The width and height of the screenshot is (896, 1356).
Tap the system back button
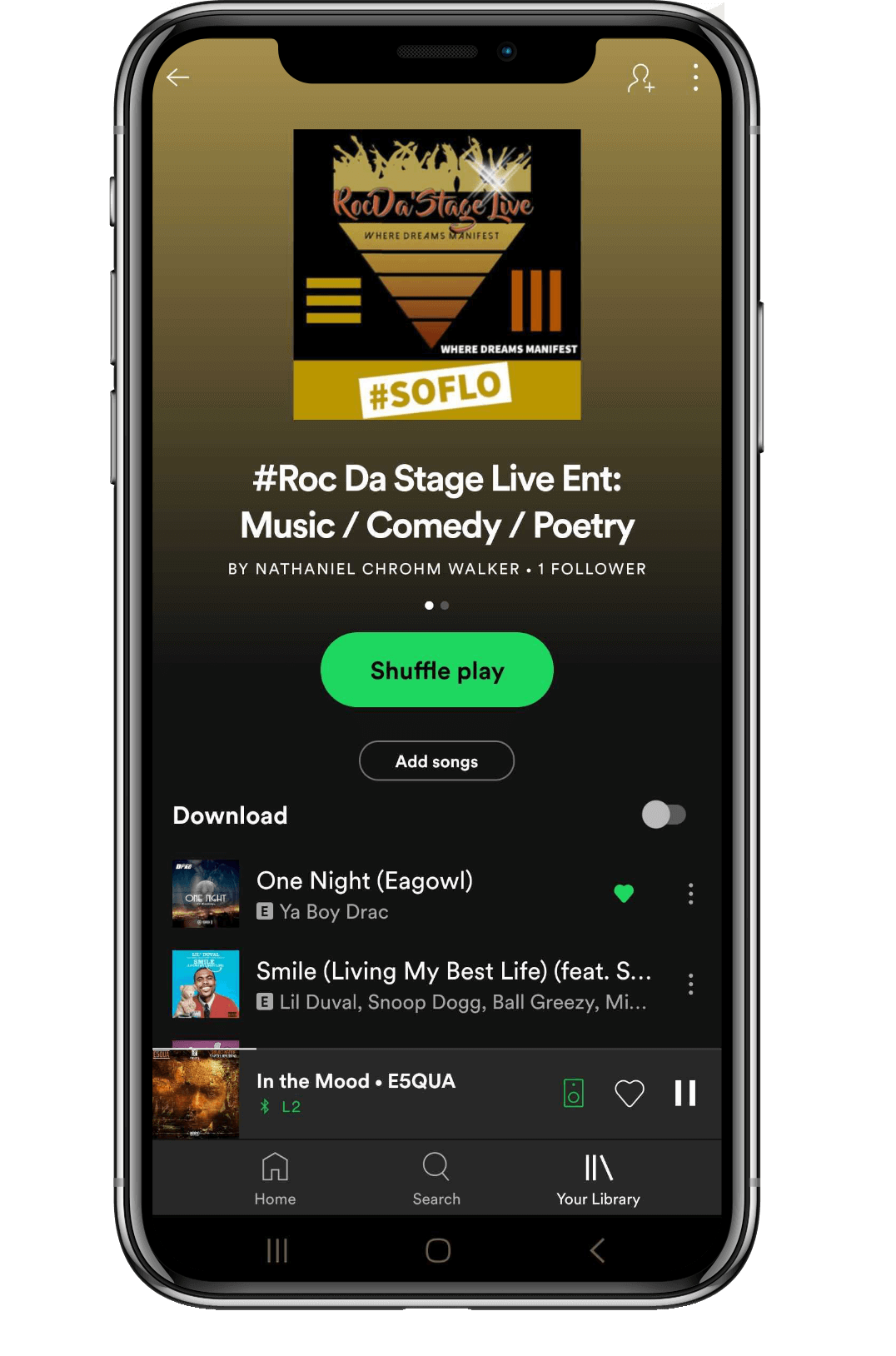[597, 1250]
